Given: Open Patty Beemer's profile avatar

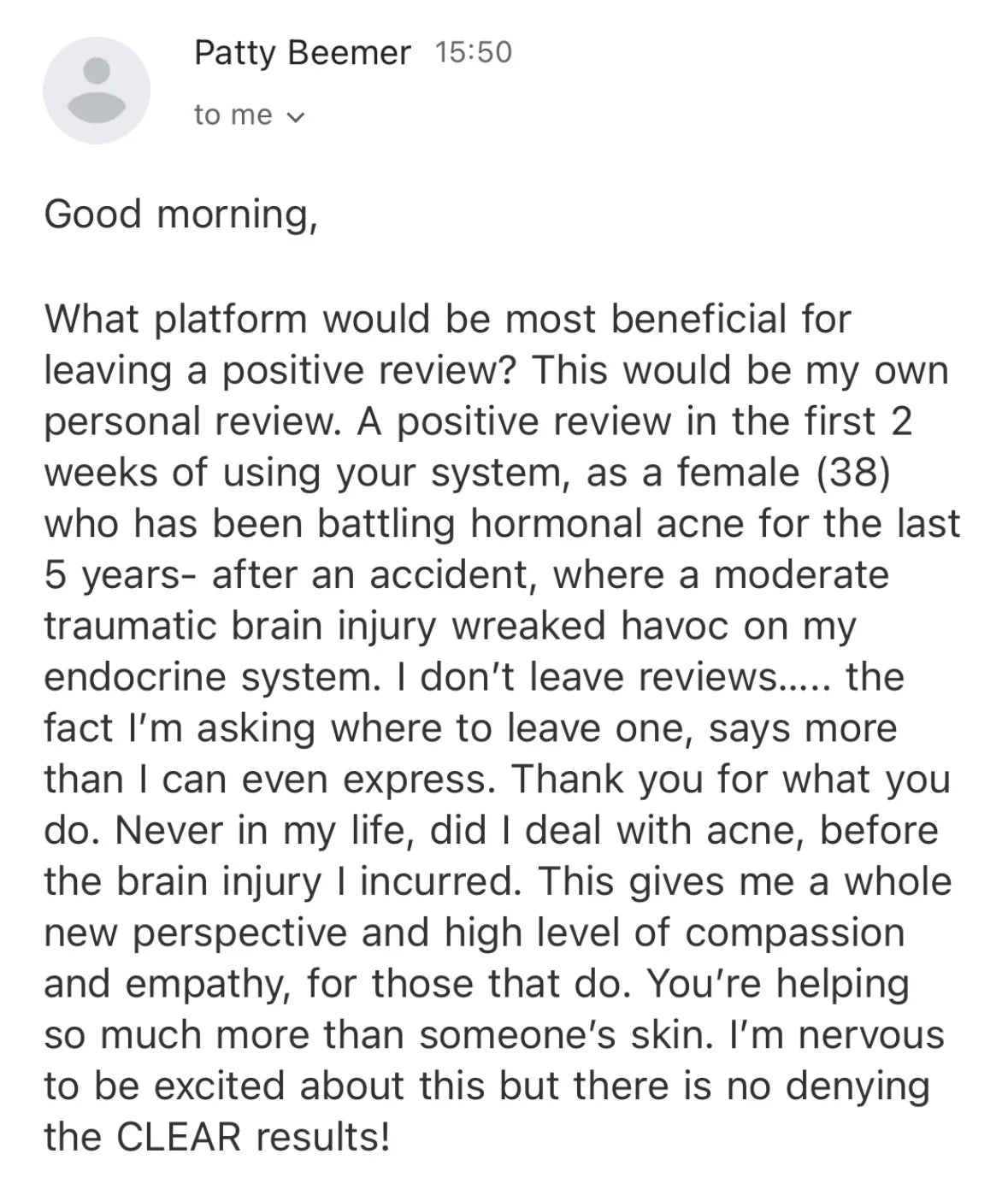Looking at the screenshot, I should point(97,91).
